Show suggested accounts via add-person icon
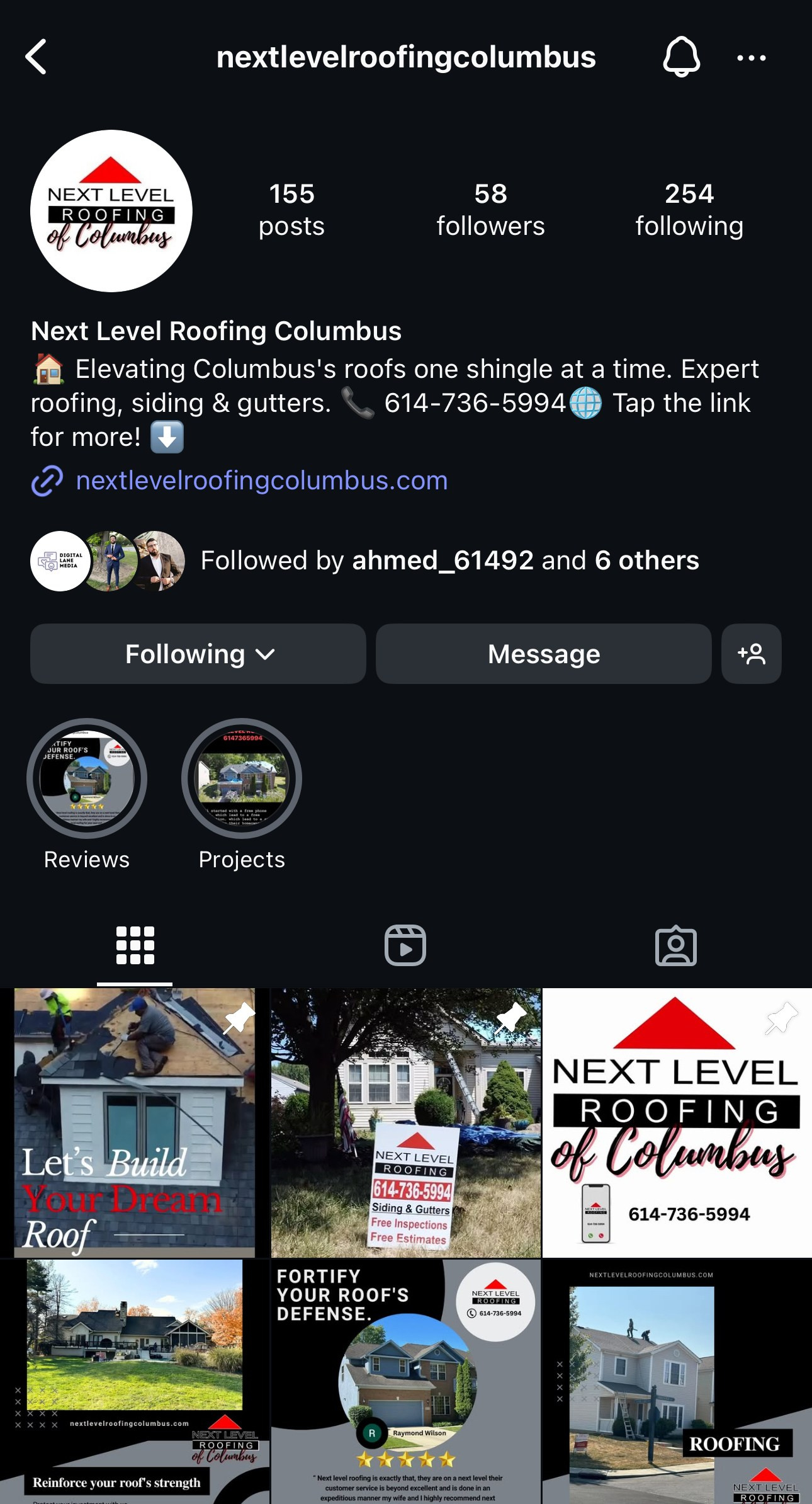 tap(751, 654)
